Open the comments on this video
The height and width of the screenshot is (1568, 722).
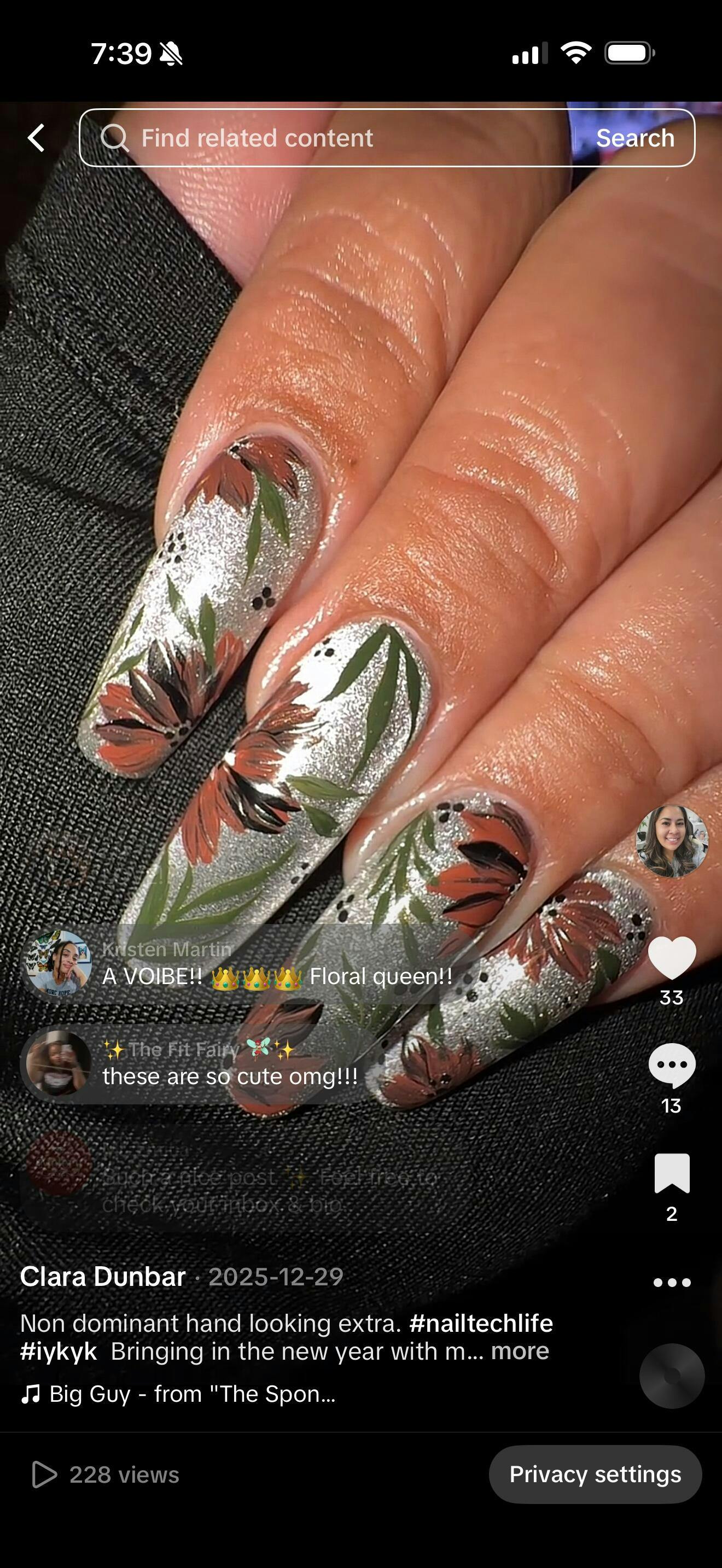[x=672, y=1065]
